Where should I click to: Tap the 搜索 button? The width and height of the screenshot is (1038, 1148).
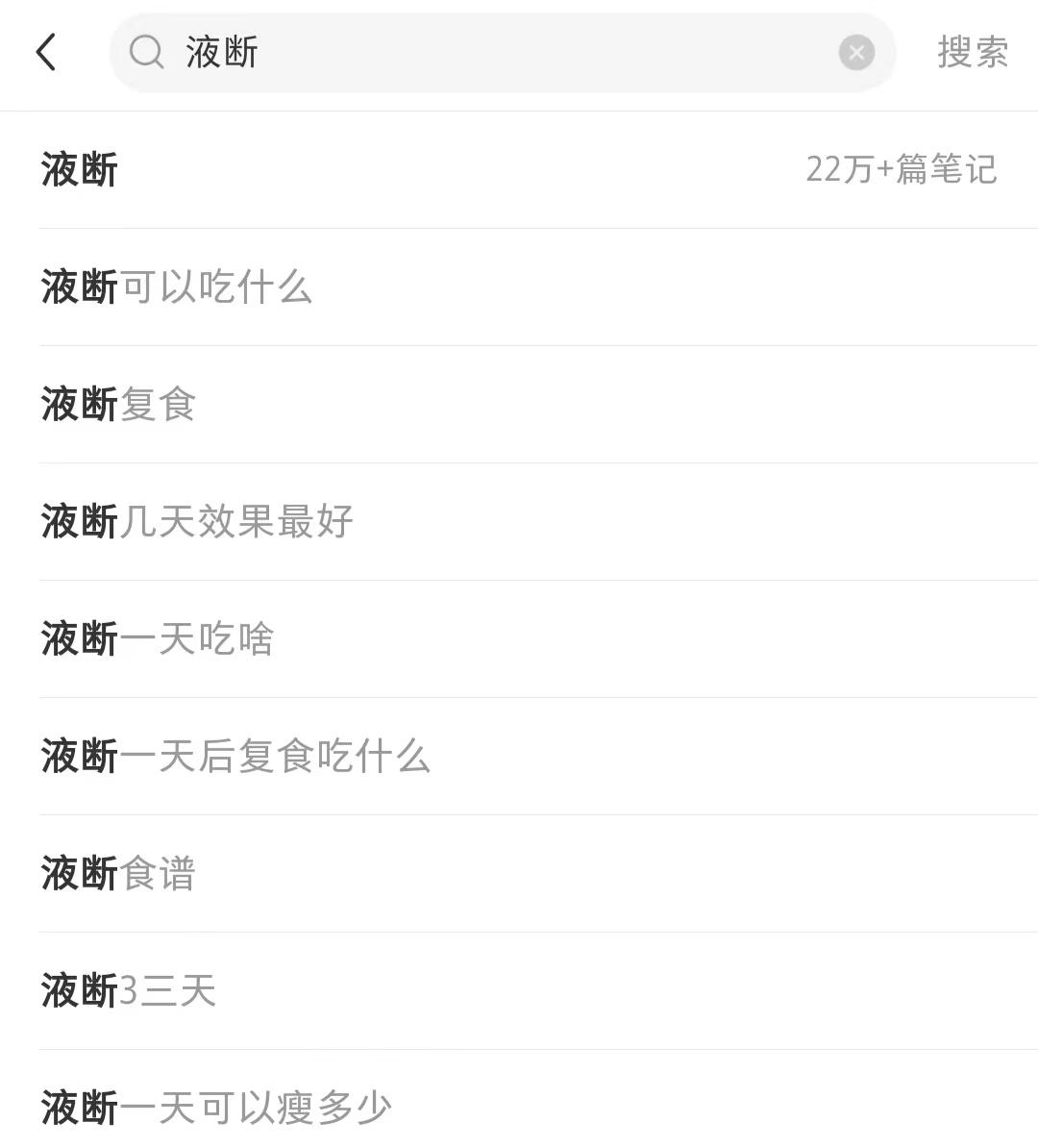[973, 52]
